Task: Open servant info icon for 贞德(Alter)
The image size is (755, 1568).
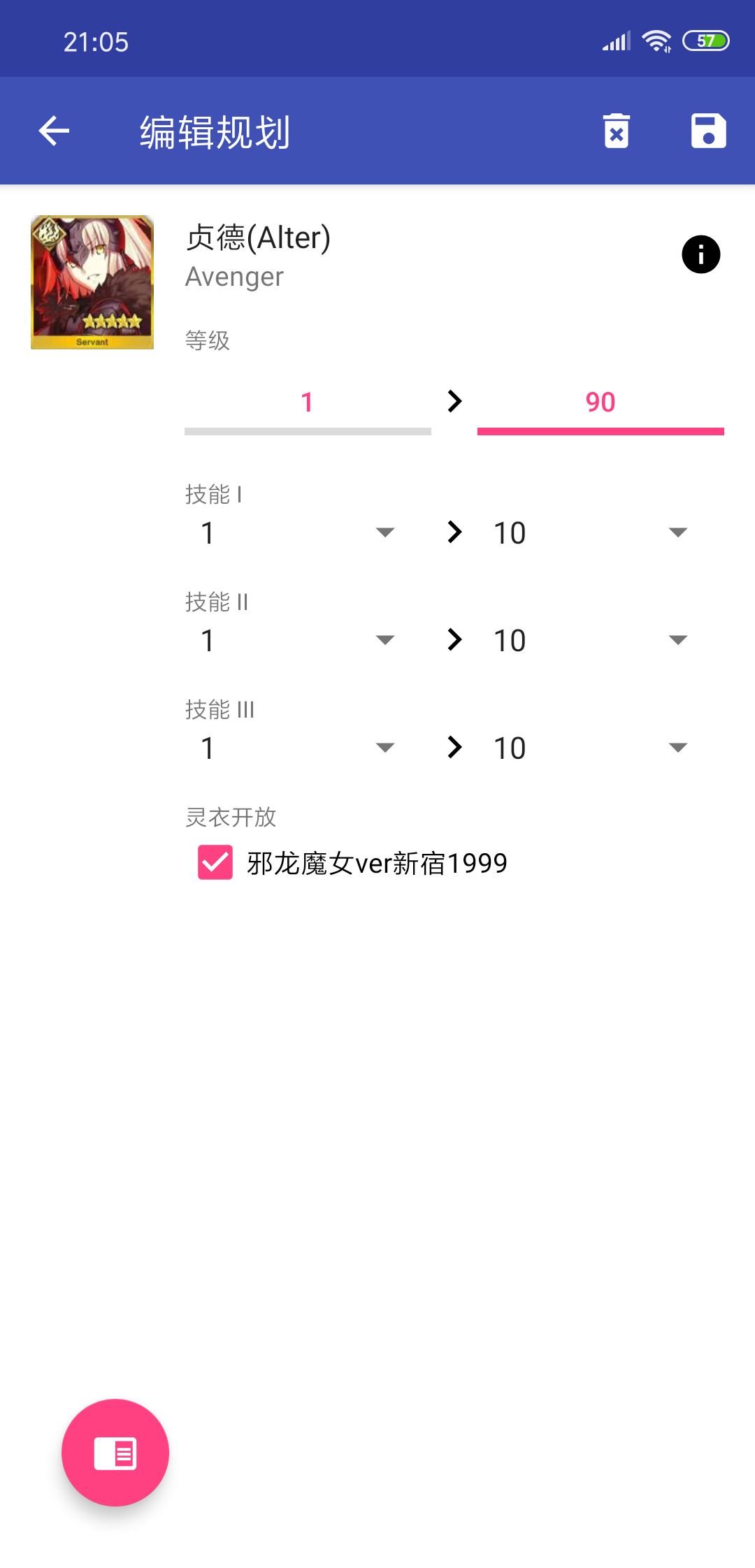Action: [701, 254]
